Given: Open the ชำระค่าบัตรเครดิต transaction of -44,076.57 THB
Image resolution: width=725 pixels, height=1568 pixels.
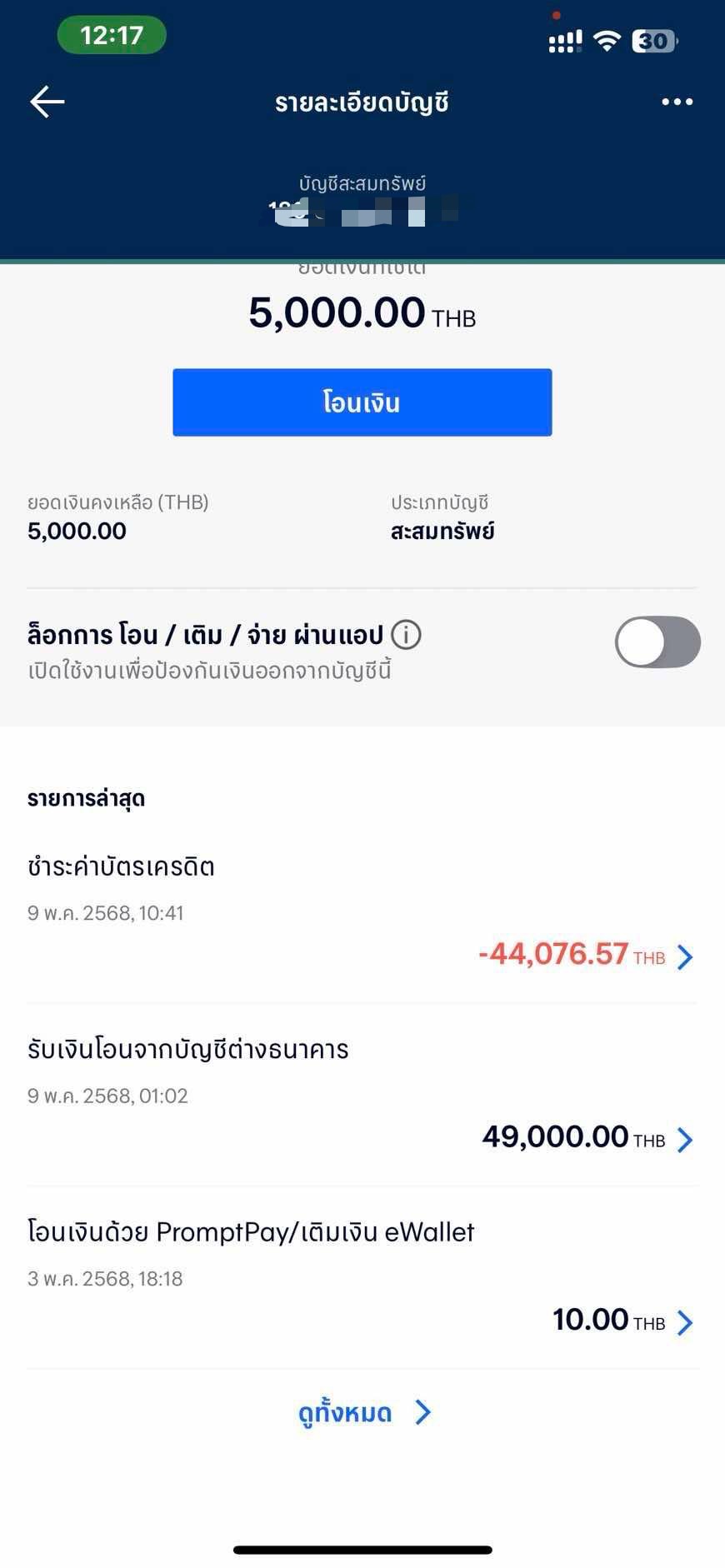Looking at the screenshot, I should 362,913.
